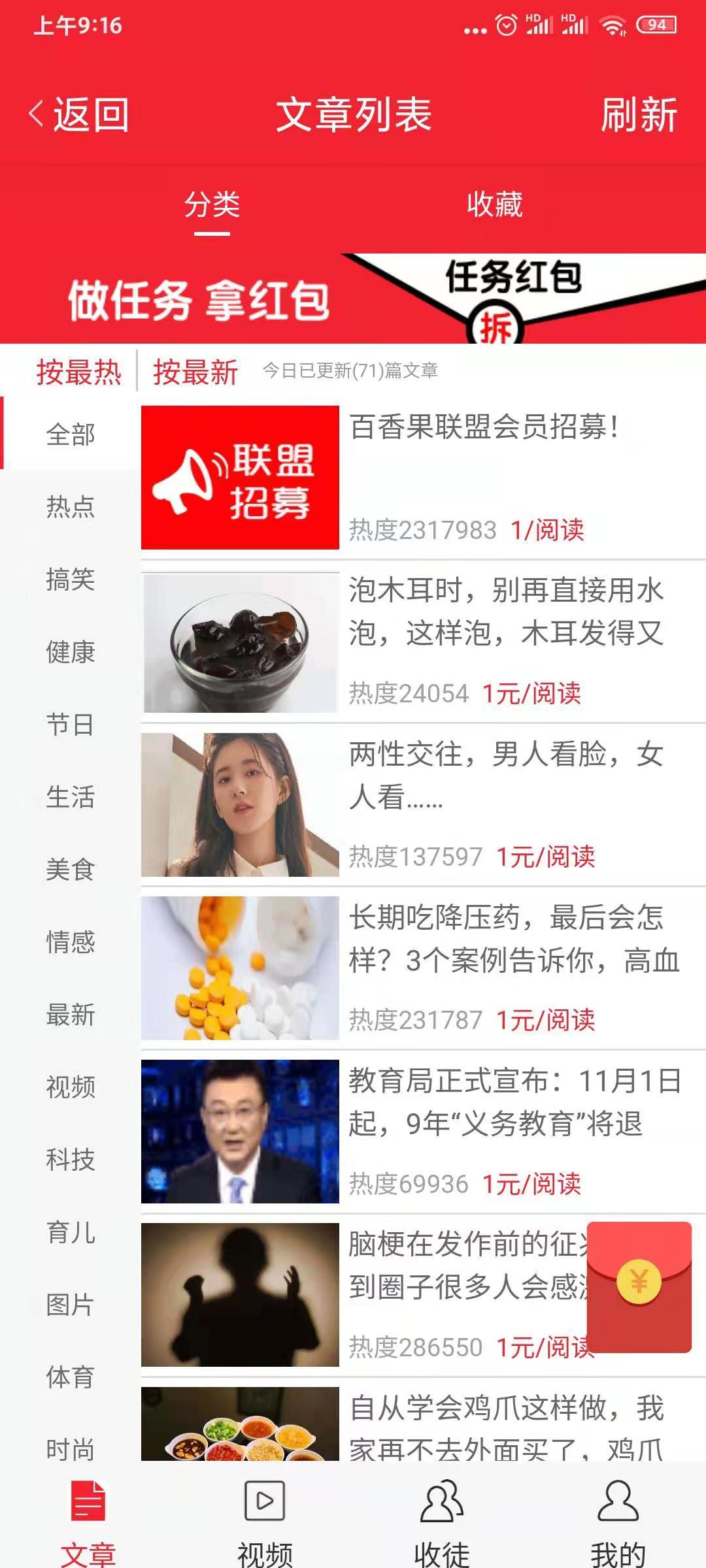Choose the 搞笑 category

(x=71, y=579)
